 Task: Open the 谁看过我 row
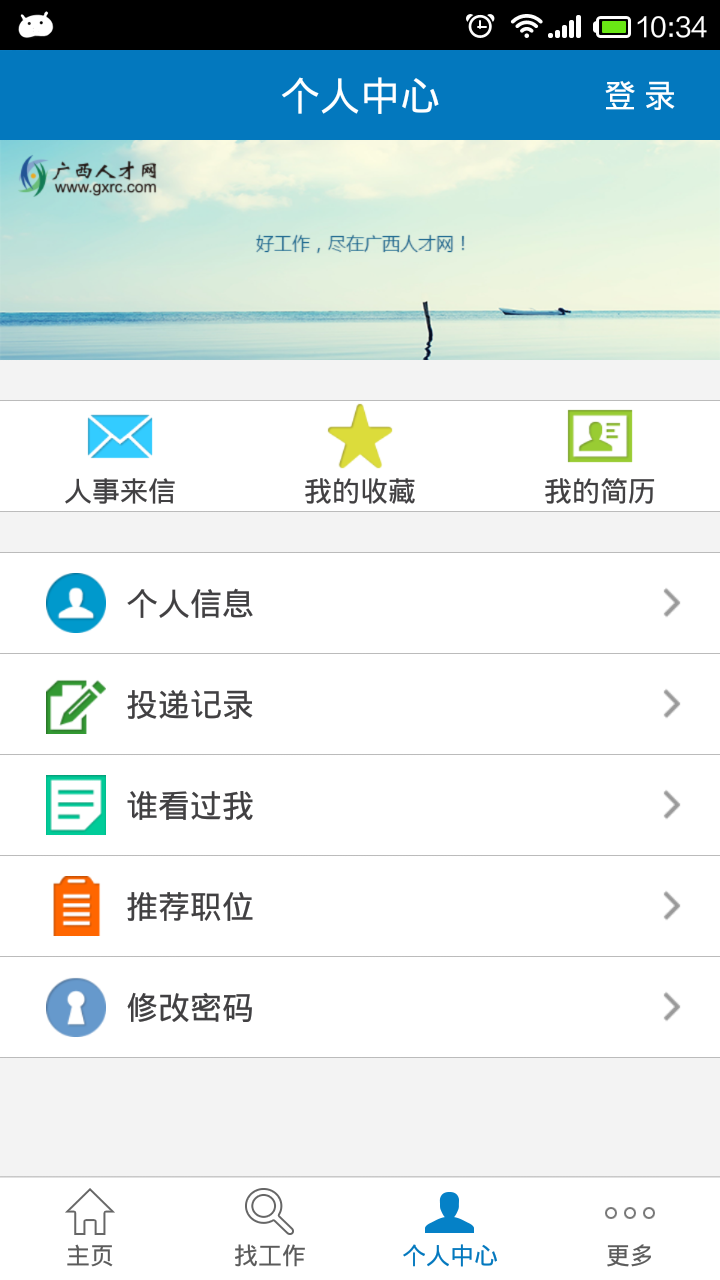[x=360, y=806]
